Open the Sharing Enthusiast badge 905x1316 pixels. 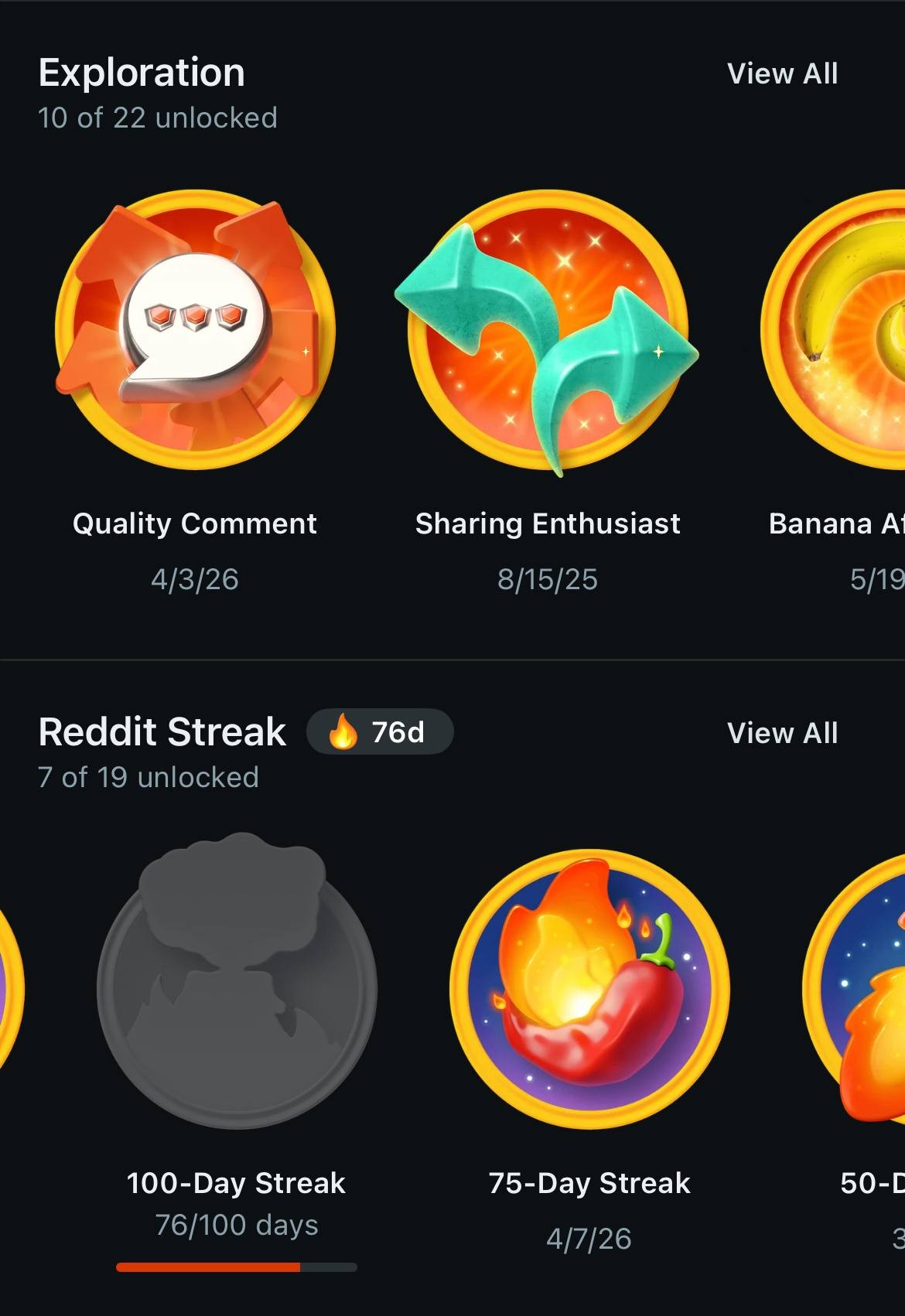(548, 331)
